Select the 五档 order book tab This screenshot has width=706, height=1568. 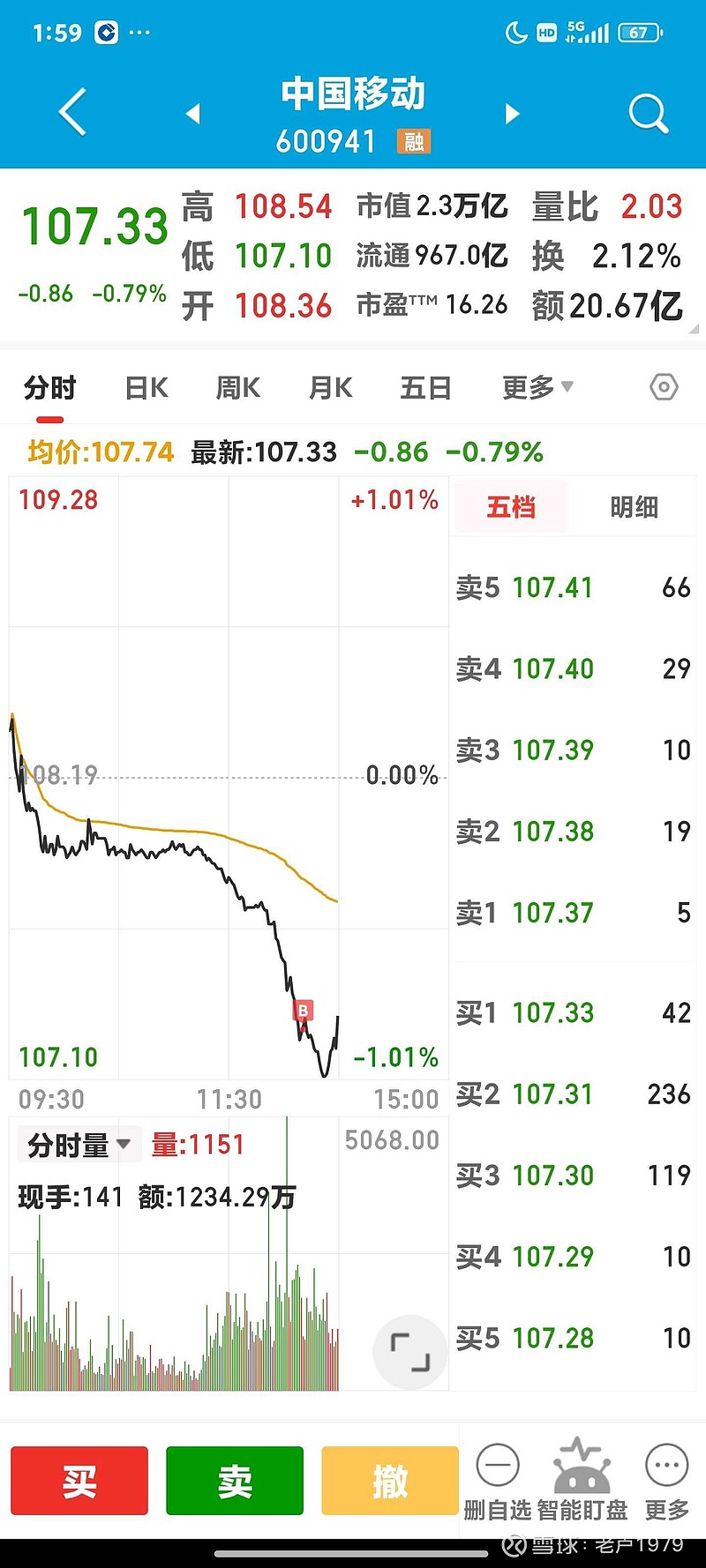(511, 507)
